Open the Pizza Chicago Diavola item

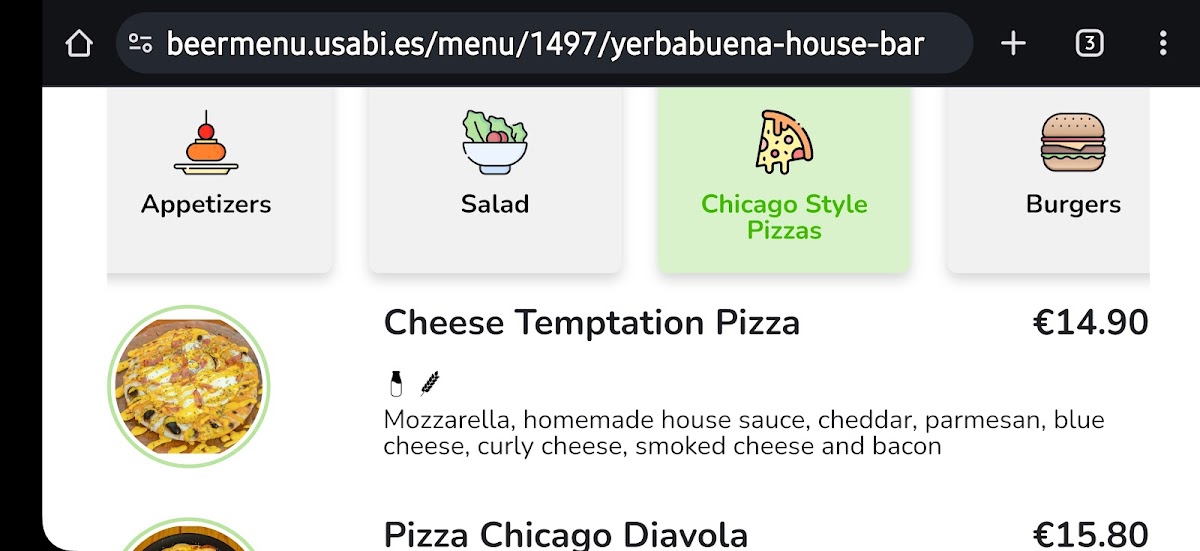566,532
